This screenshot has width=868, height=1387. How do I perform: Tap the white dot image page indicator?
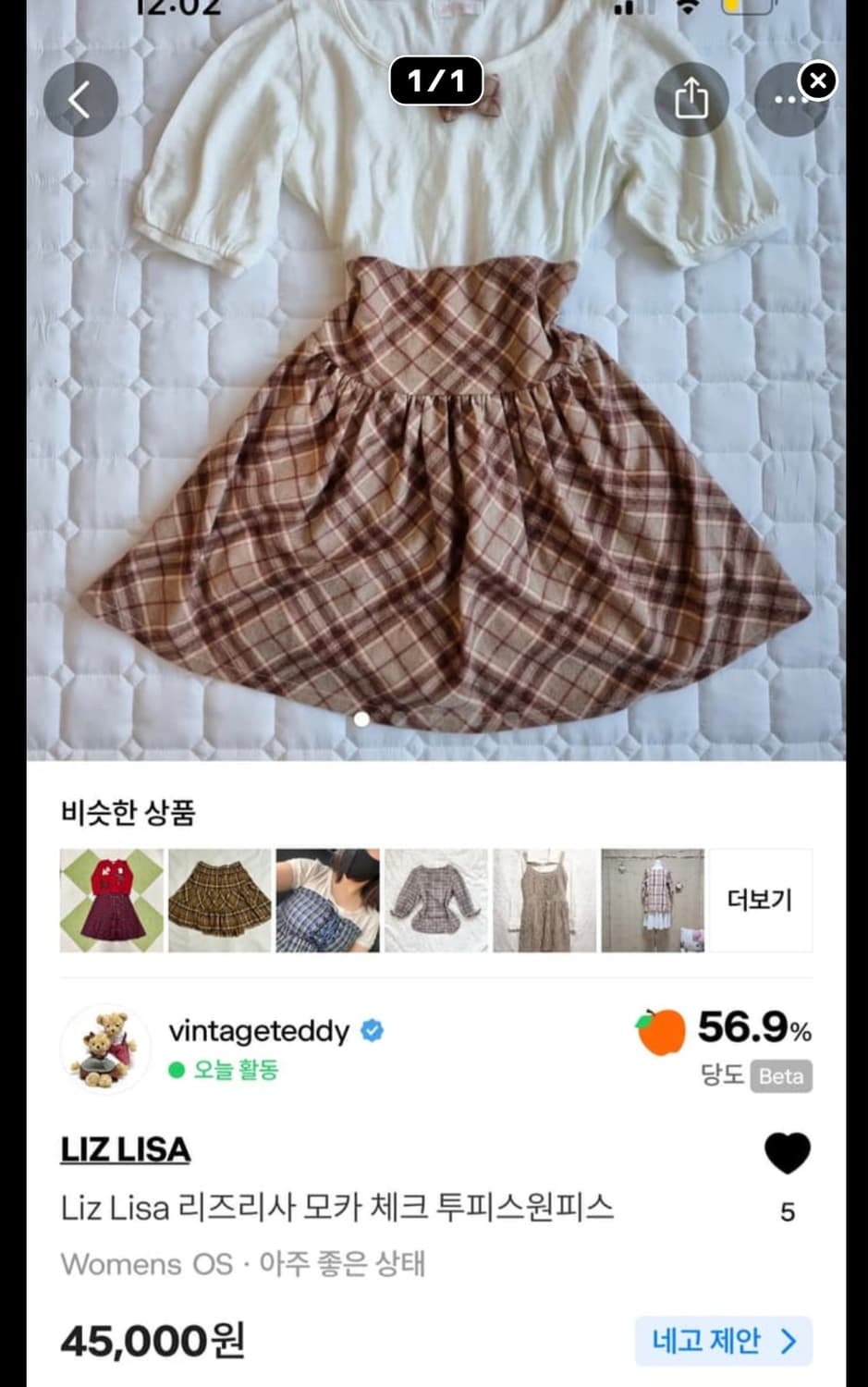click(x=361, y=718)
